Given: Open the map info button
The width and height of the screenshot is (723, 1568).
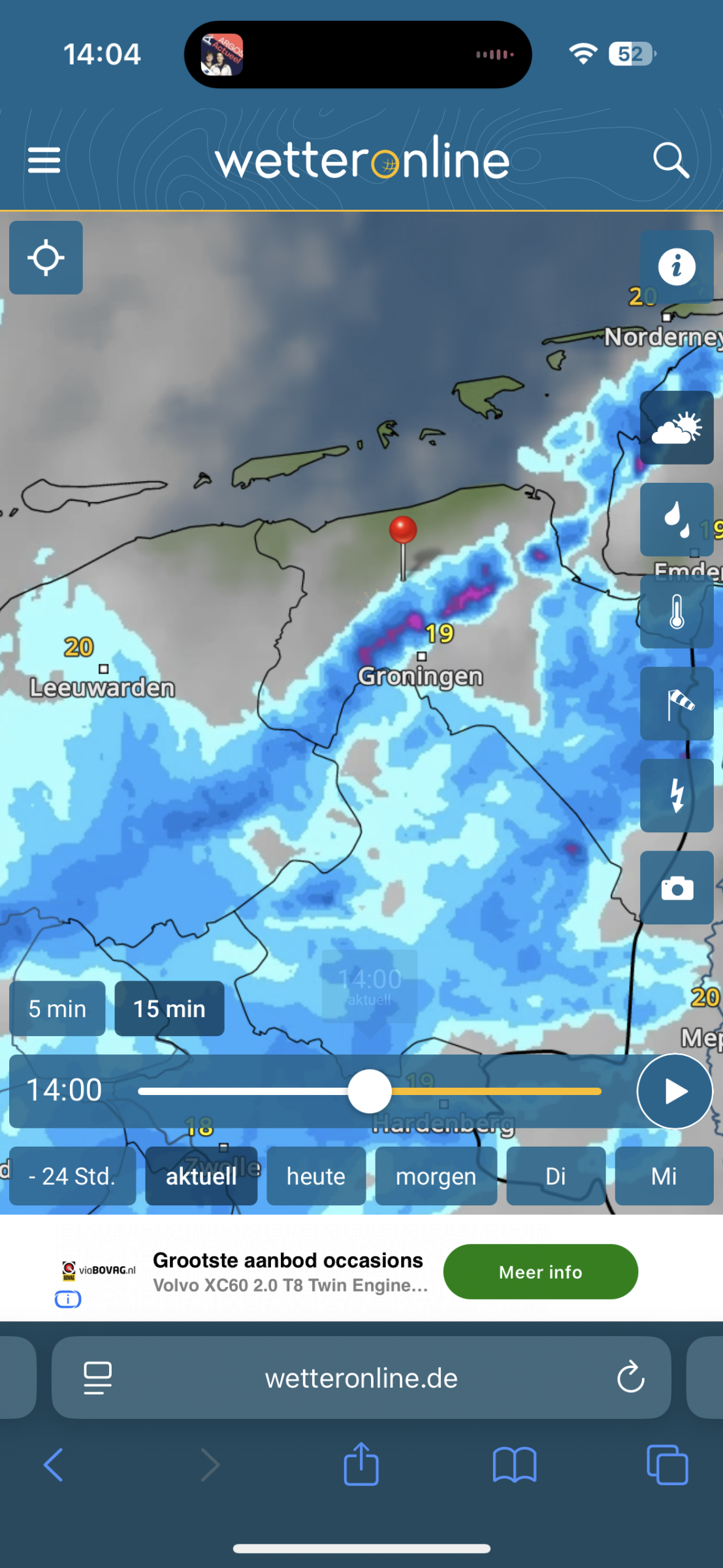Looking at the screenshot, I should click(676, 266).
